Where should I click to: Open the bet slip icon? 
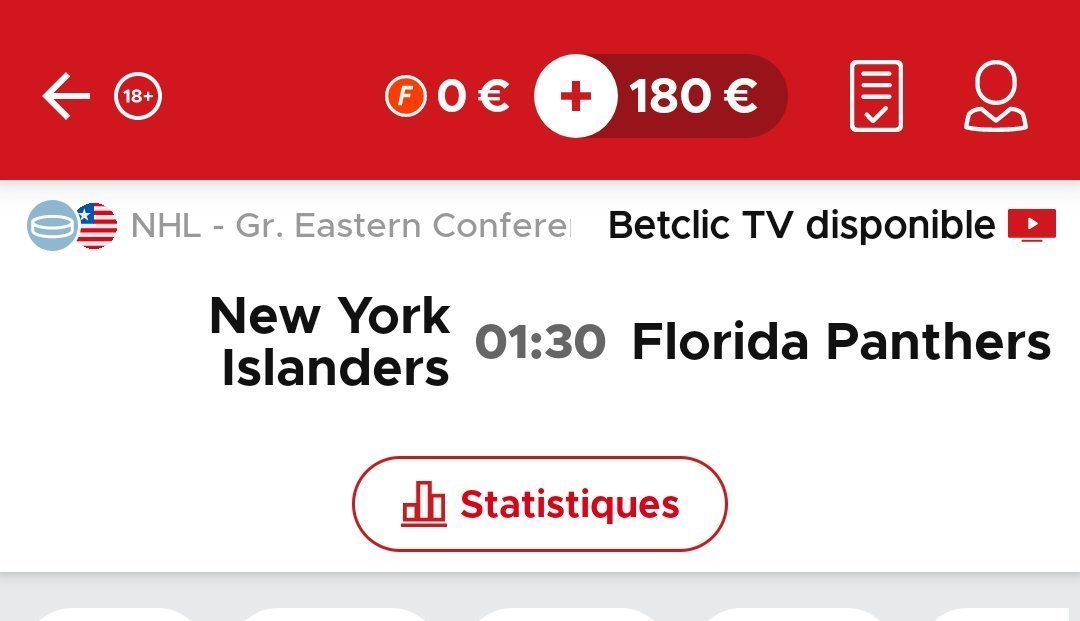click(x=876, y=96)
